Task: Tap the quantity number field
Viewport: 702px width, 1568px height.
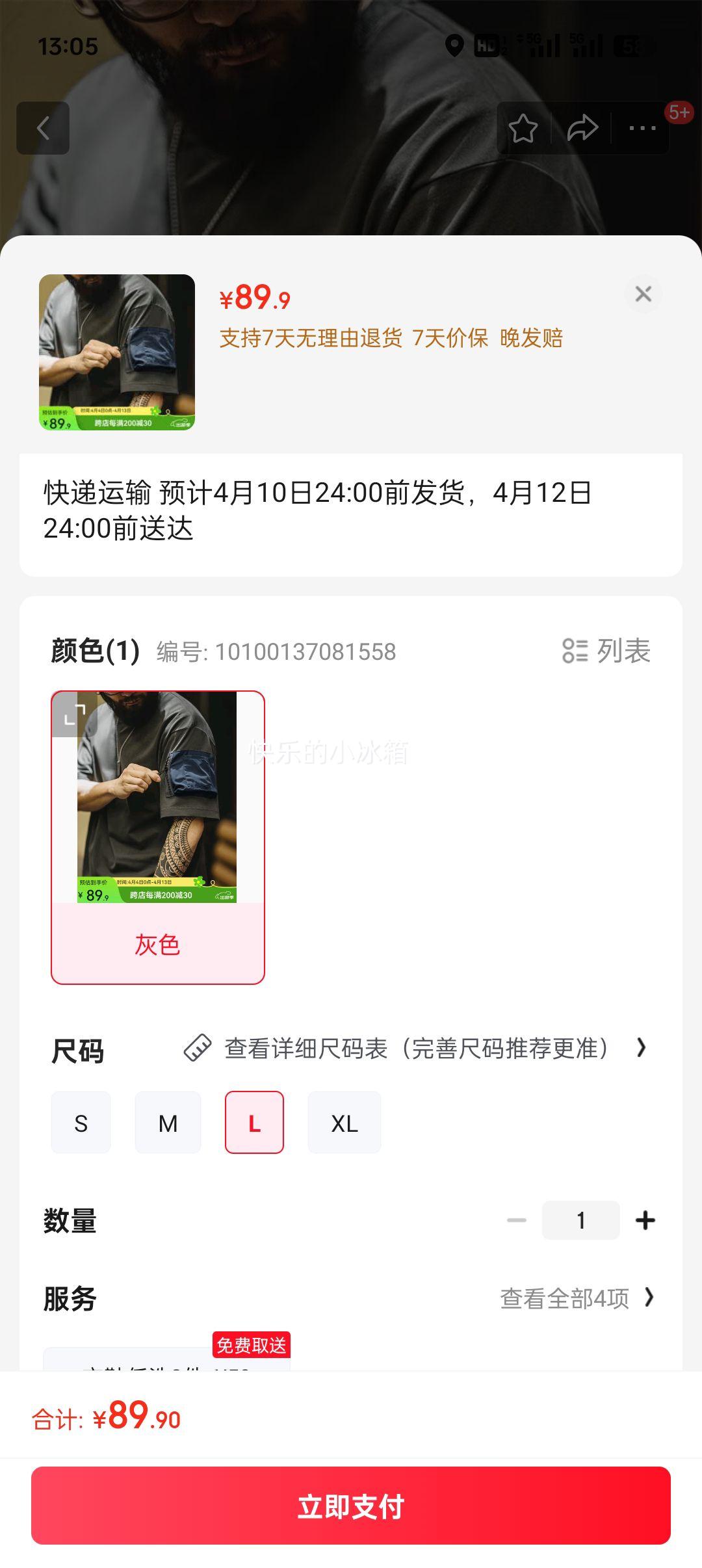Action: coord(580,1220)
